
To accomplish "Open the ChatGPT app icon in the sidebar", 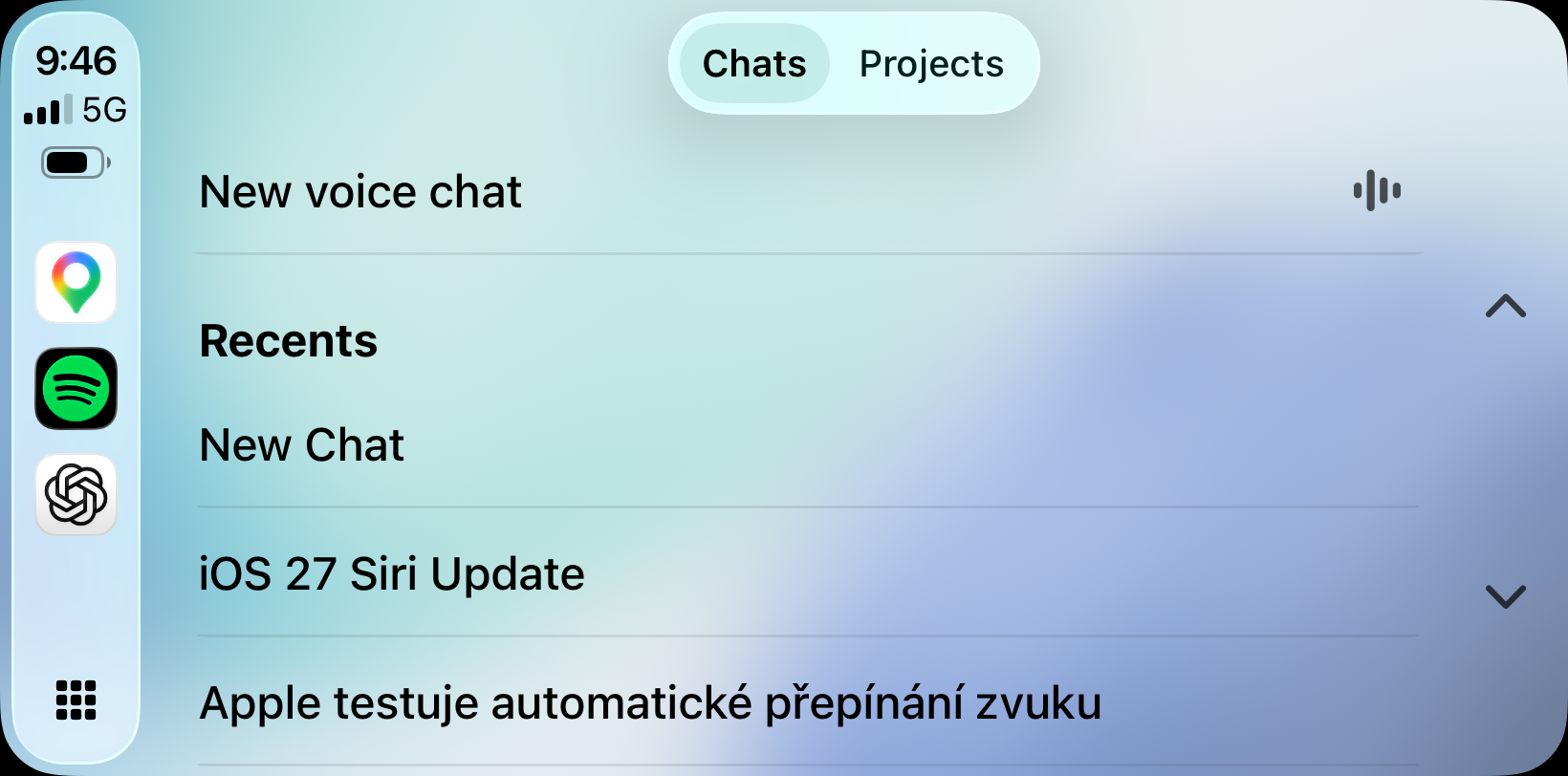I will click(76, 495).
